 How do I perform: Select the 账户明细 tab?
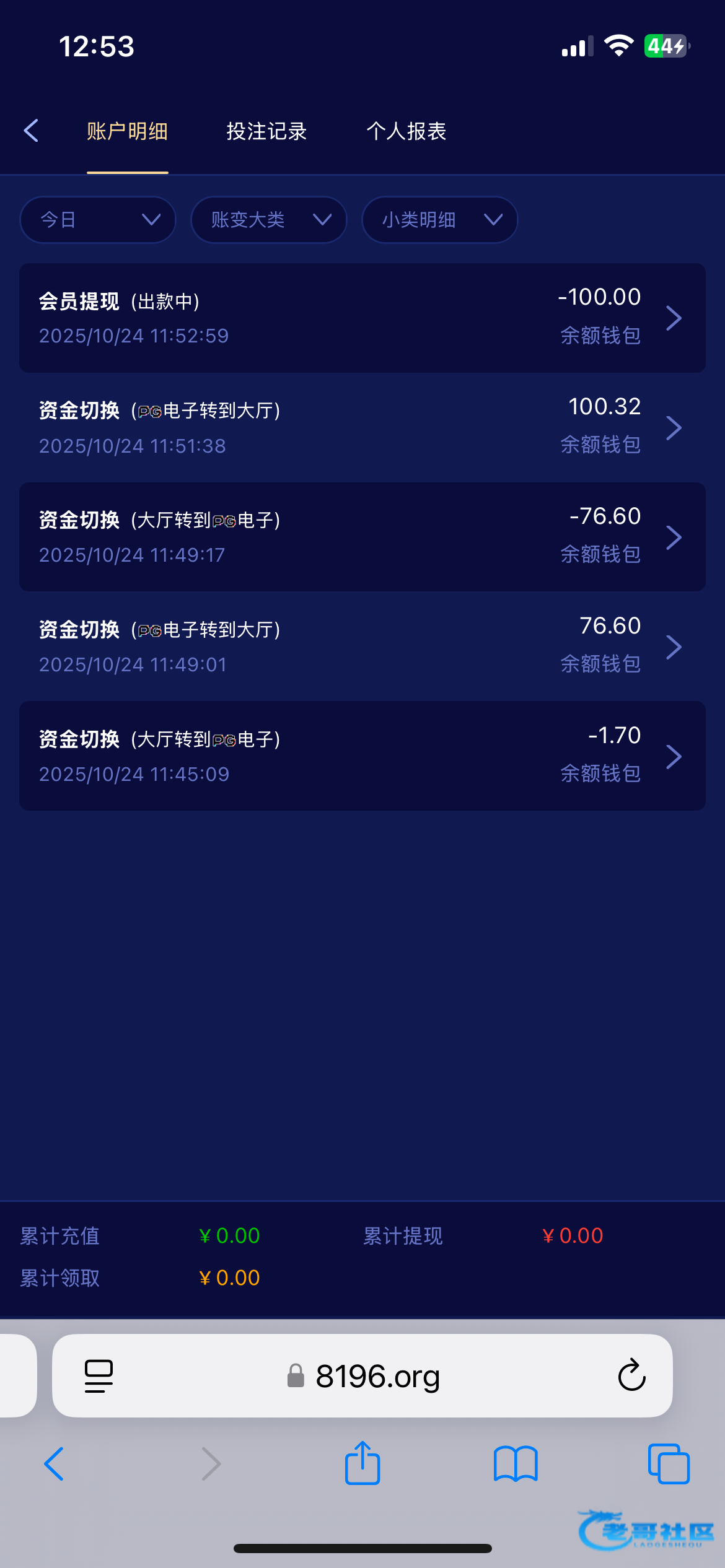tap(127, 131)
